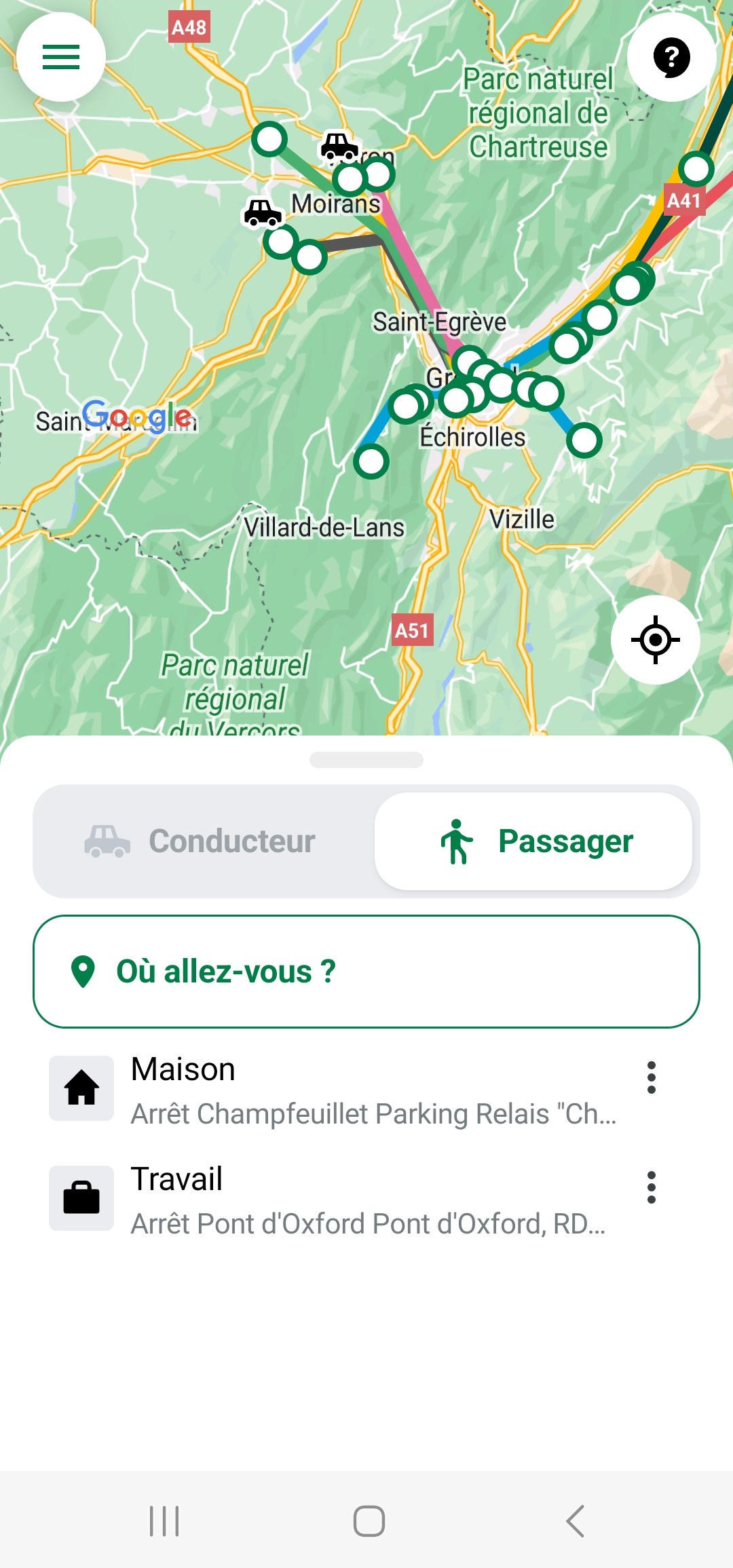The height and width of the screenshot is (1568, 733).
Task: Tap the green pin inside the search bar
Action: tap(82, 972)
